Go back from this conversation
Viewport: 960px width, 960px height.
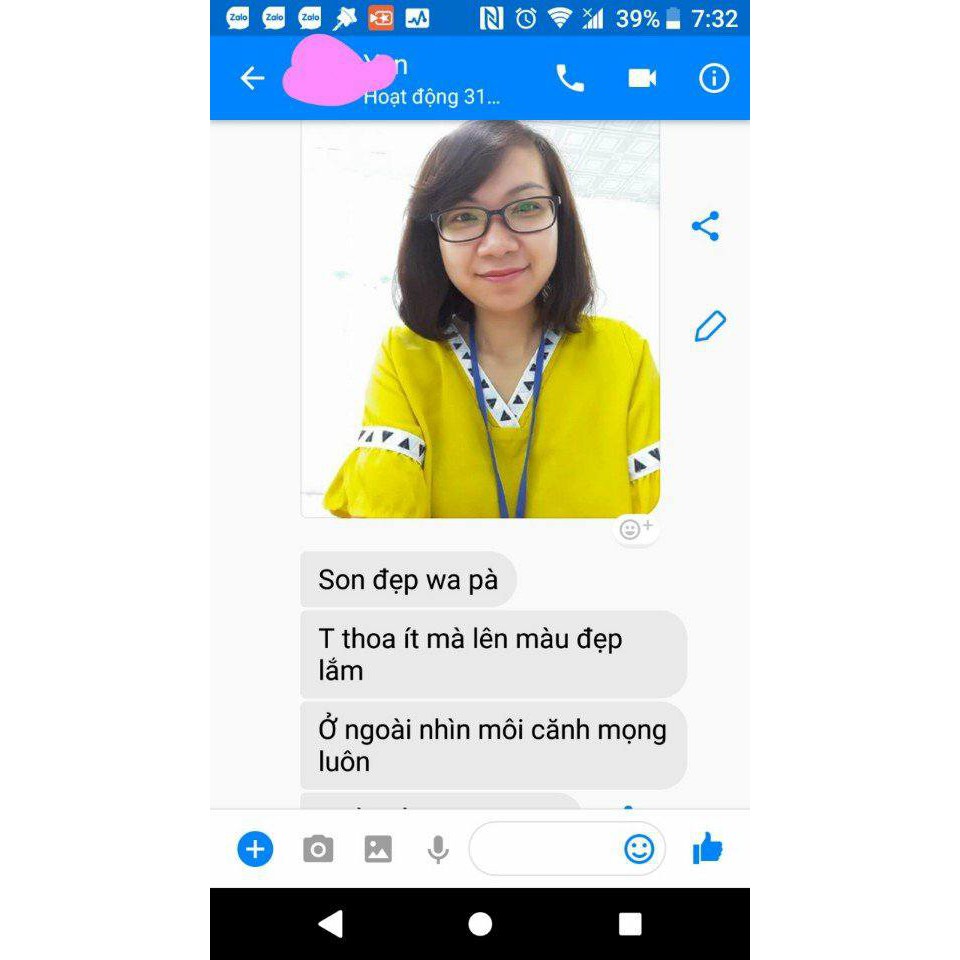pyautogui.click(x=252, y=79)
